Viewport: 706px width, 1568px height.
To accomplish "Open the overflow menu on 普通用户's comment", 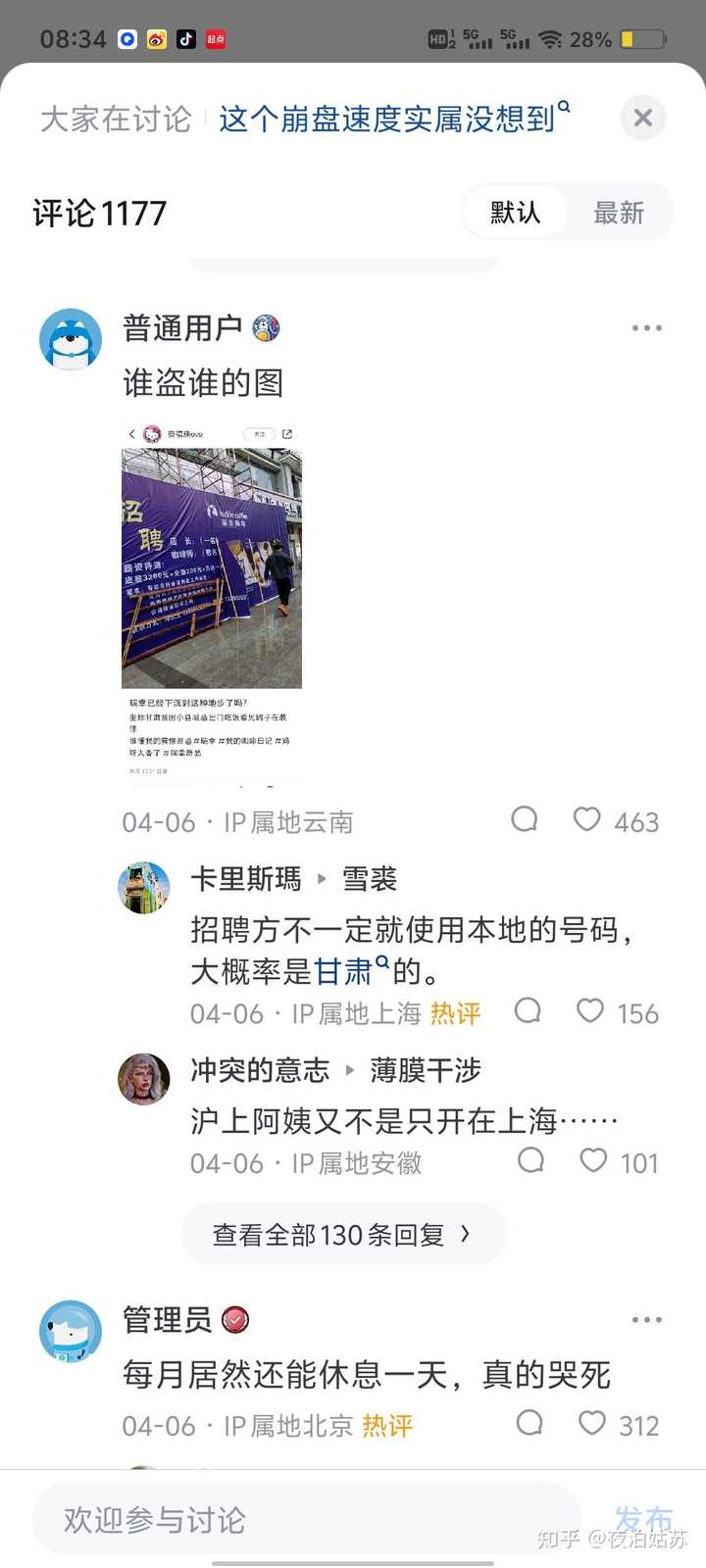I will [x=647, y=328].
